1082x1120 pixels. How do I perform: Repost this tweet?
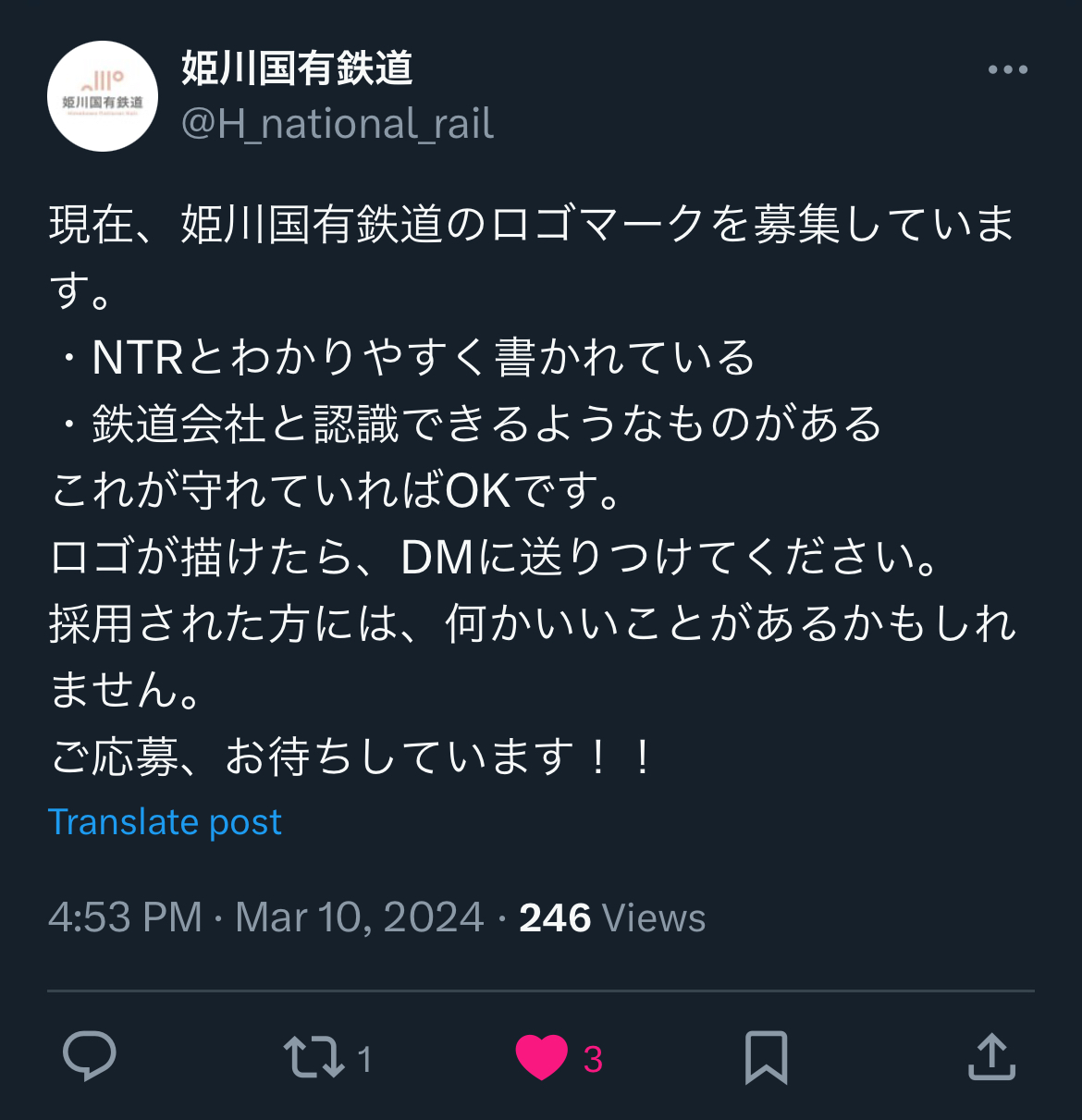[x=314, y=1057]
